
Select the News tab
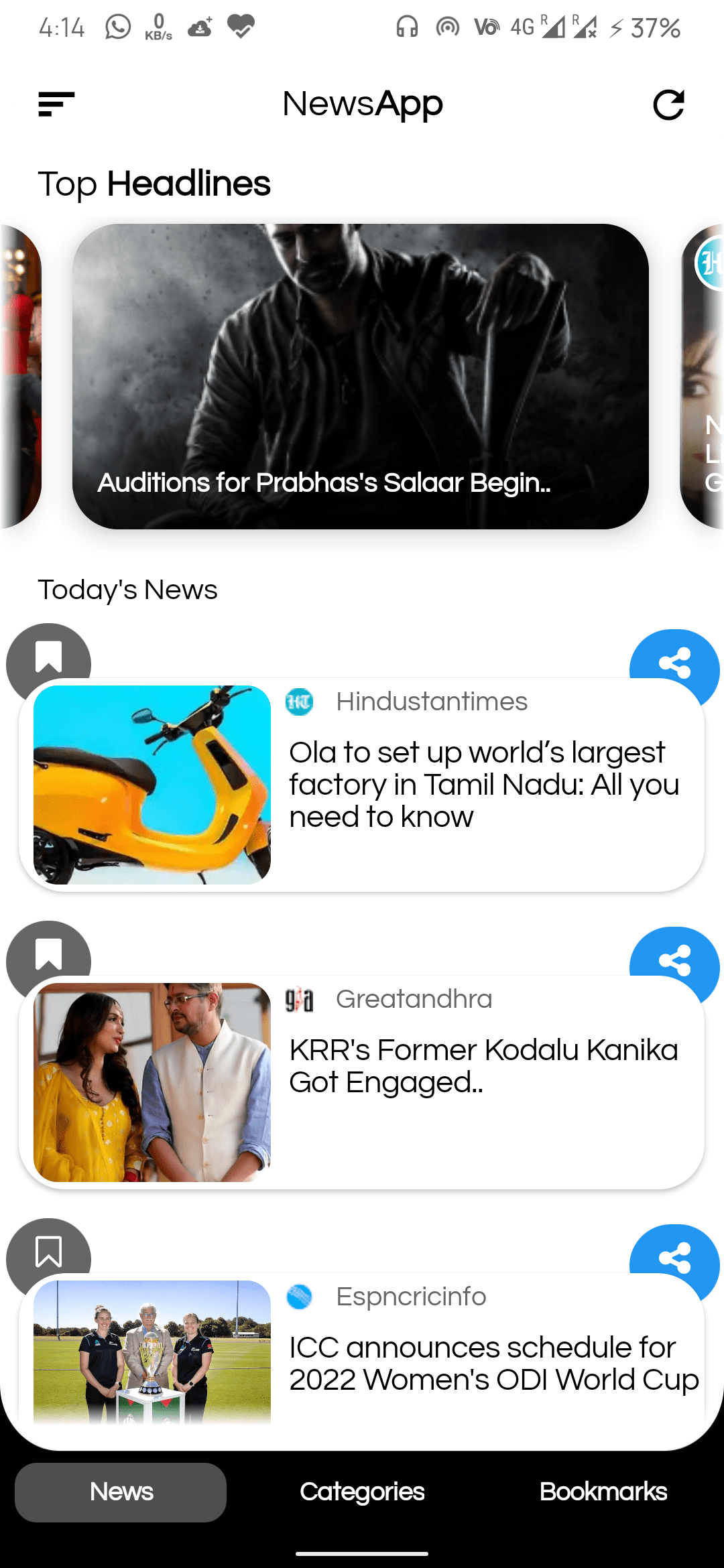tap(121, 1492)
